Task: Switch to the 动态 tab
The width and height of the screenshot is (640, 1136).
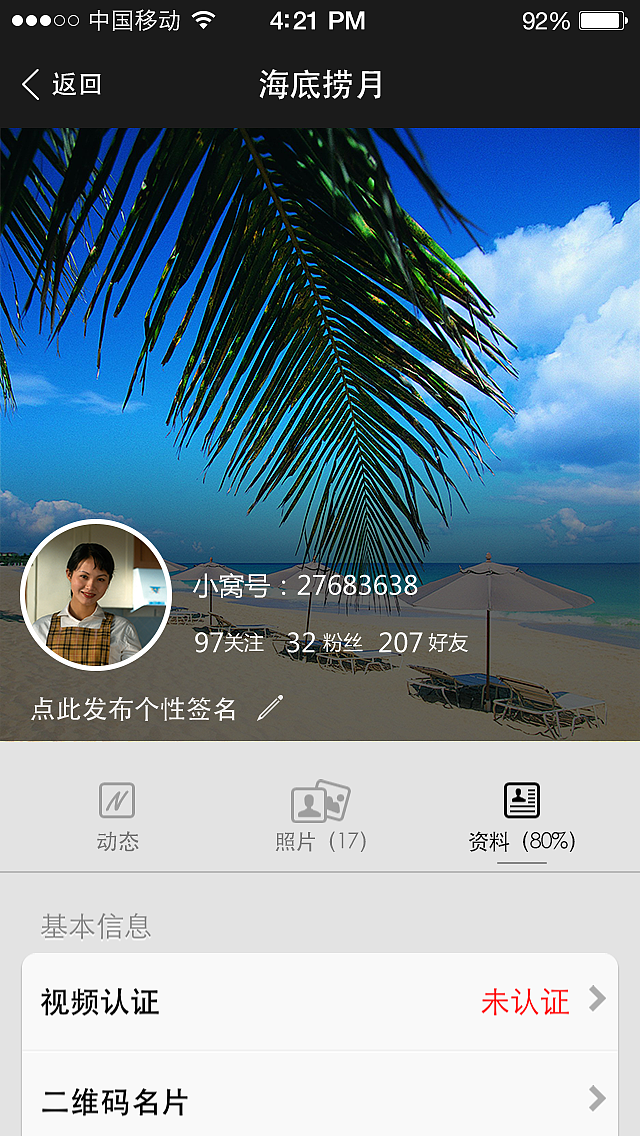Action: point(117,816)
